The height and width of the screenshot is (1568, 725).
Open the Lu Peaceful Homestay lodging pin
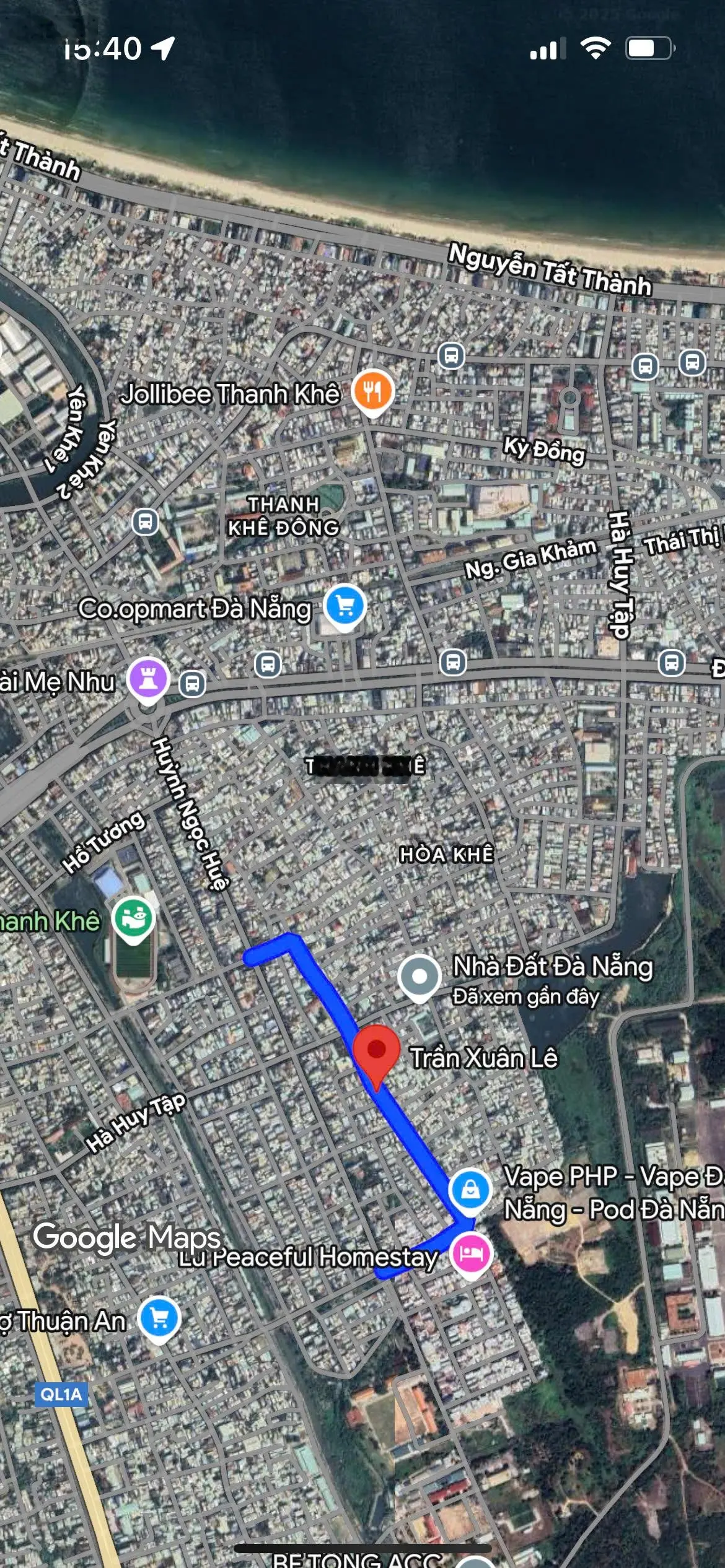(x=471, y=1253)
